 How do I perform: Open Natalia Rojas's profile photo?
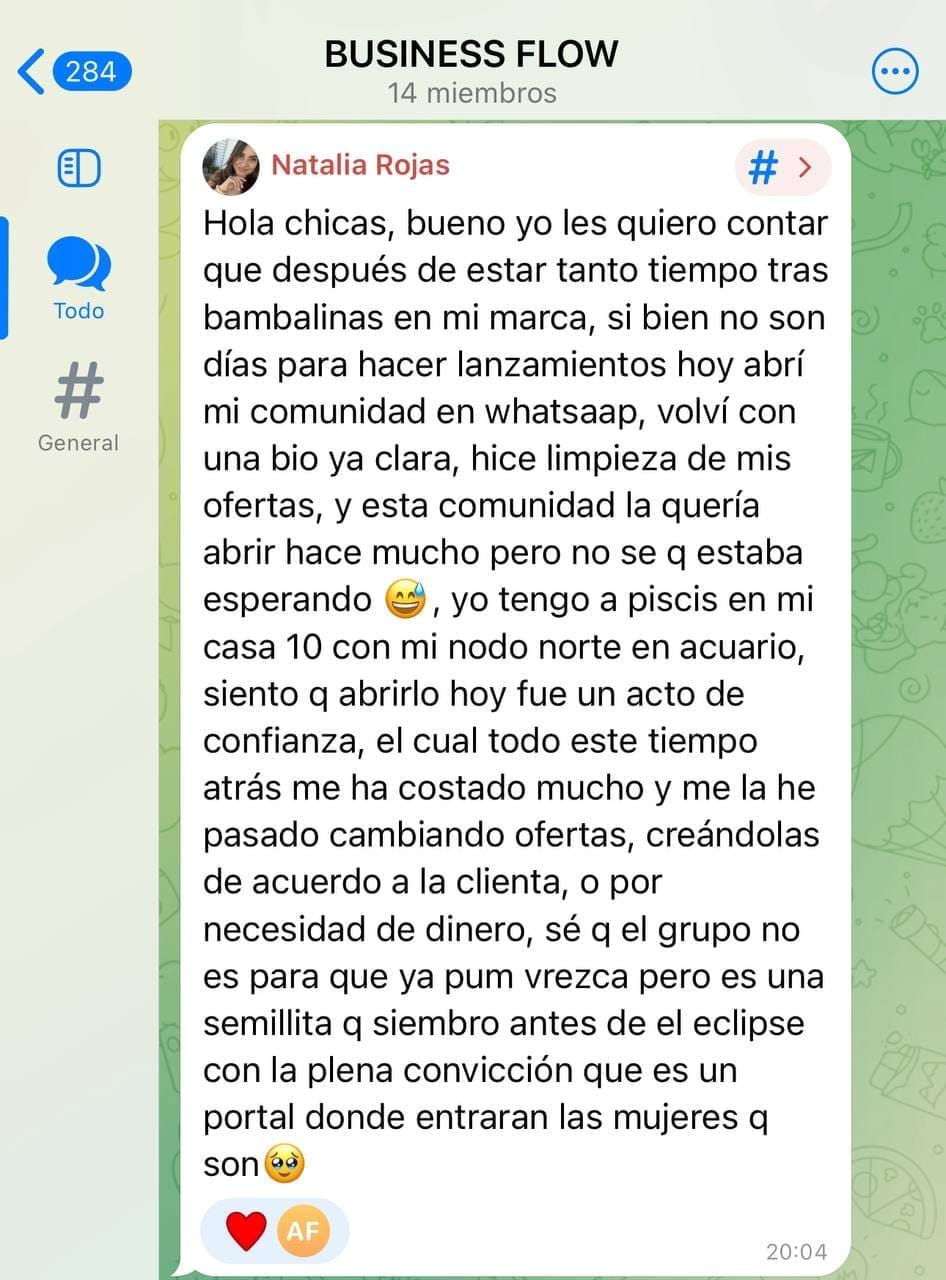(x=231, y=166)
